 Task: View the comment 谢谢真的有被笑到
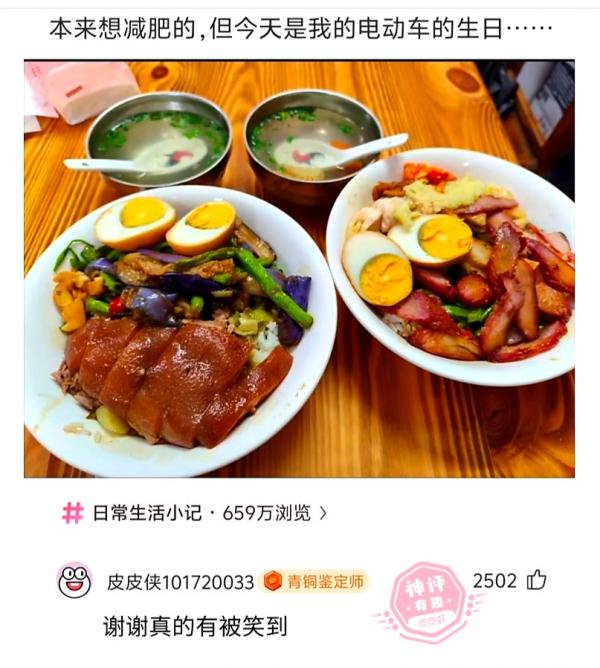tap(195, 627)
